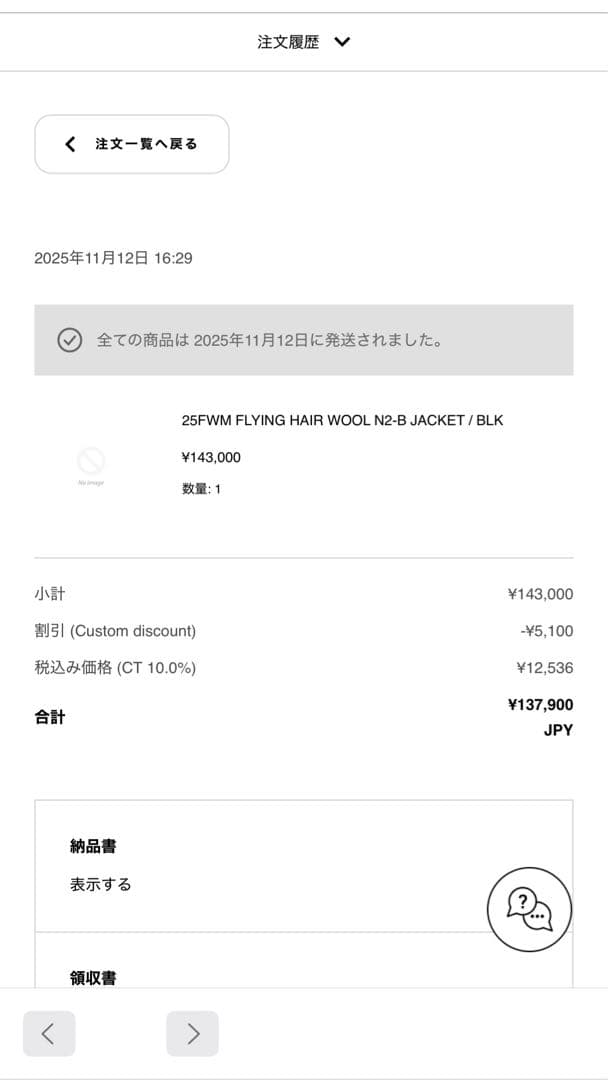The image size is (608, 1080).
Task: Go back via 注文一覧へ戻る button
Action: (132, 144)
